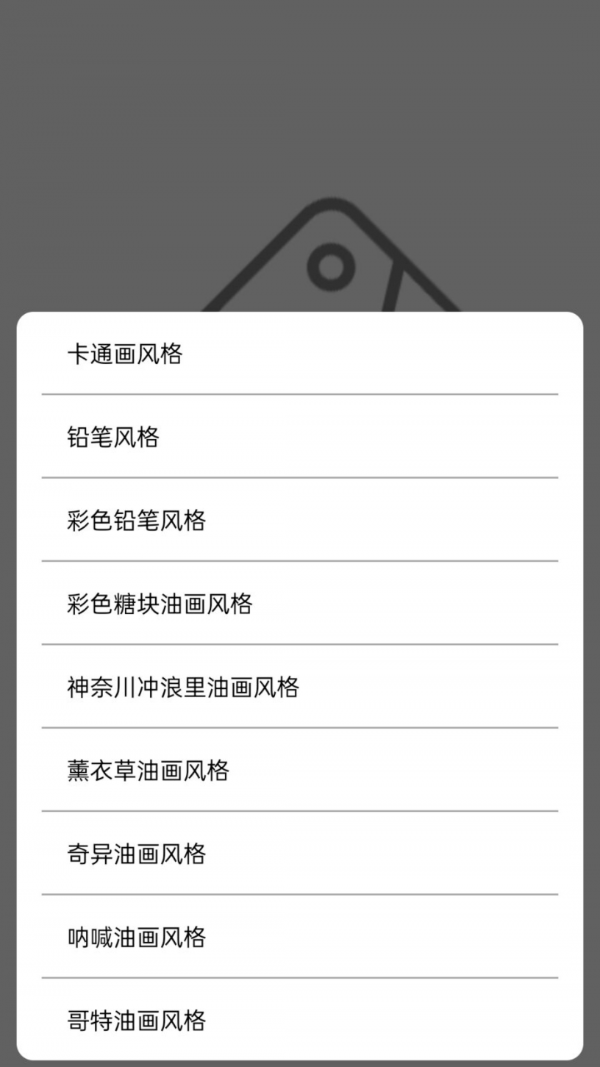Apply 彩色糖块油画风格
Viewport: 600px width, 1067px height.
click(x=160, y=604)
